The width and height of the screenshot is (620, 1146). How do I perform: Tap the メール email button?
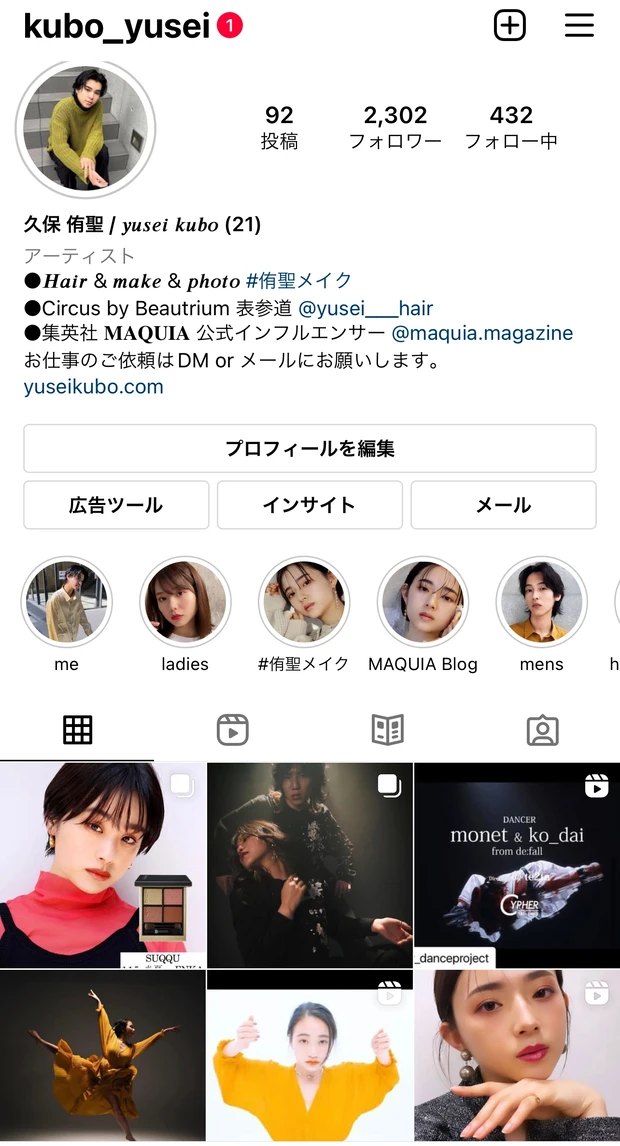tap(503, 505)
